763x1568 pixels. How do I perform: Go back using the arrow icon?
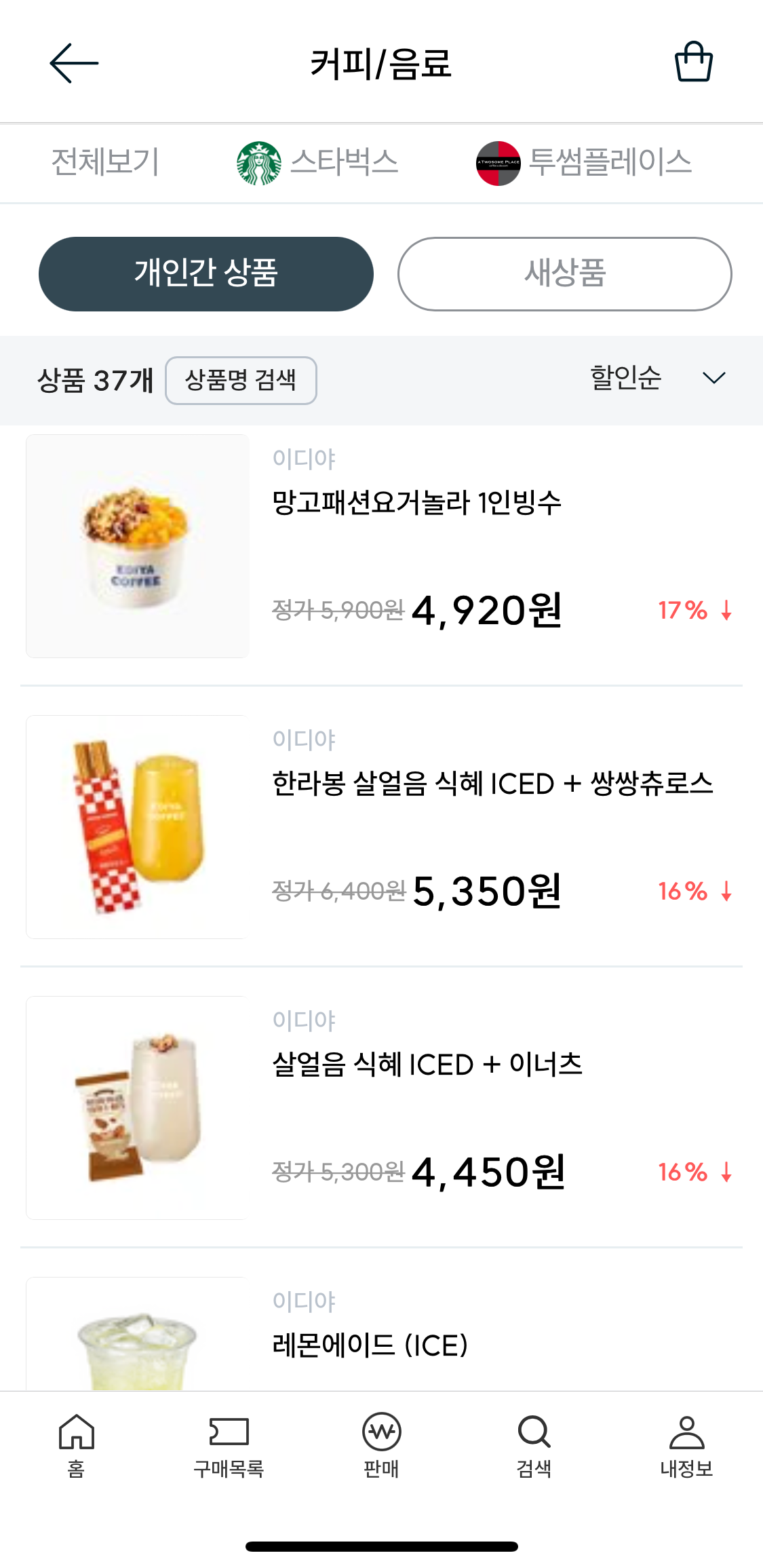tap(74, 63)
